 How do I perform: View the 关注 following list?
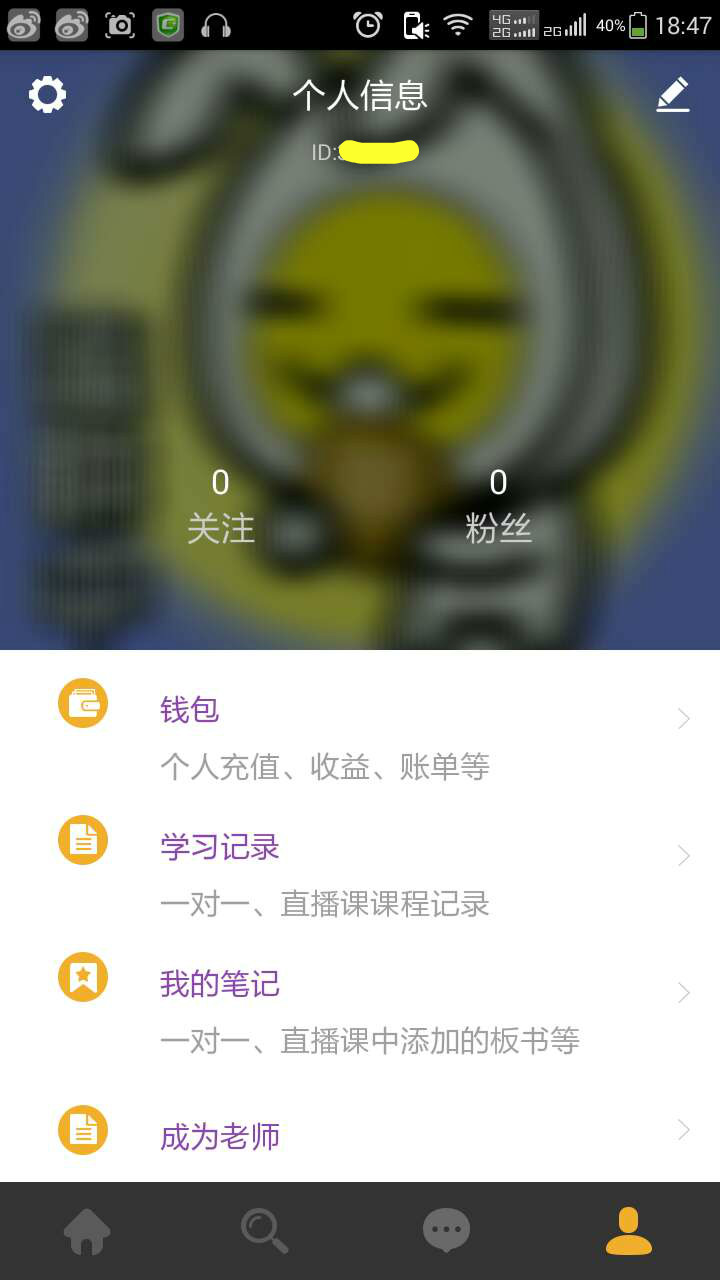coord(221,506)
